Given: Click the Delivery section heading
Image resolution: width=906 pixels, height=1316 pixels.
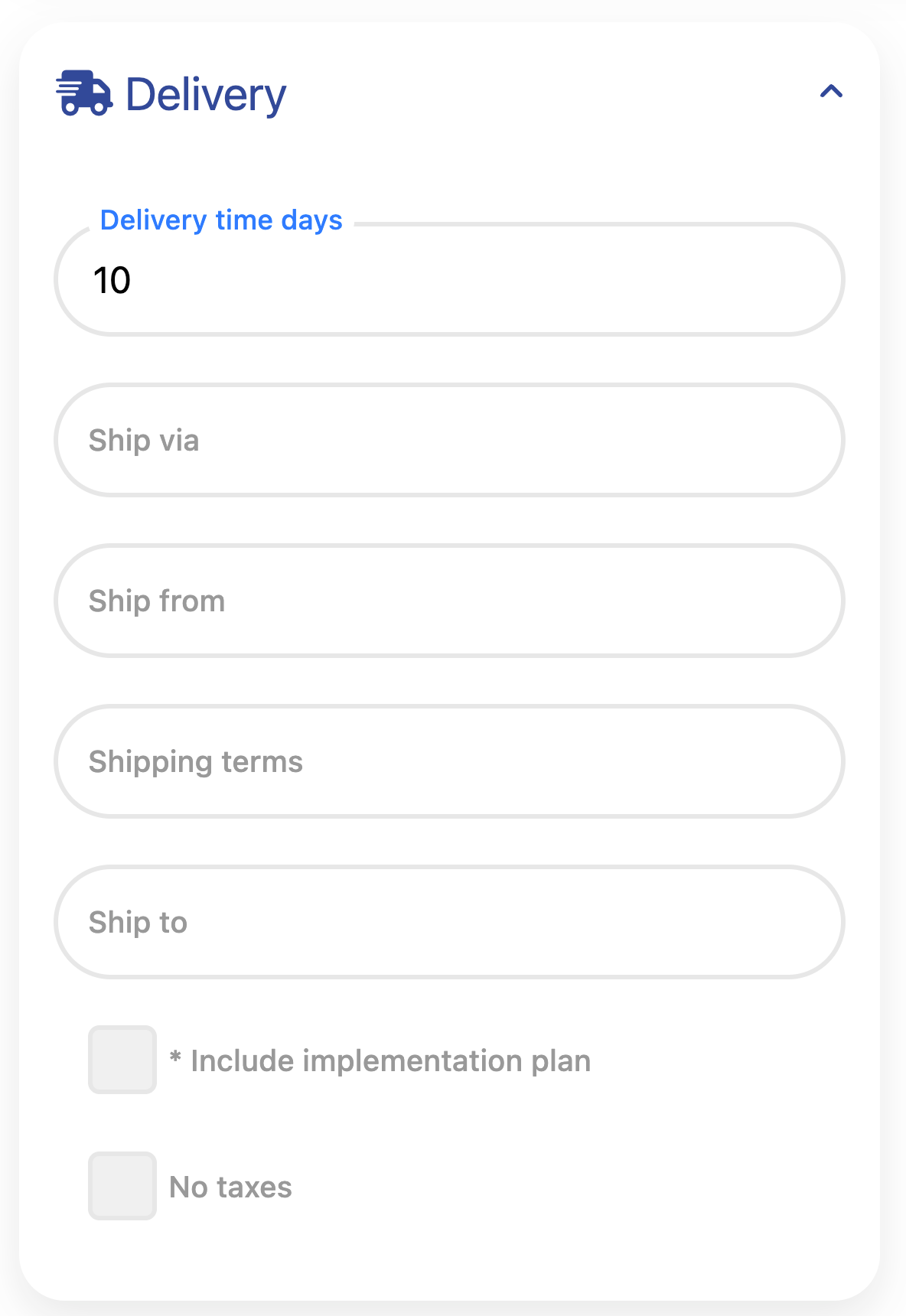Looking at the screenshot, I should [204, 93].
